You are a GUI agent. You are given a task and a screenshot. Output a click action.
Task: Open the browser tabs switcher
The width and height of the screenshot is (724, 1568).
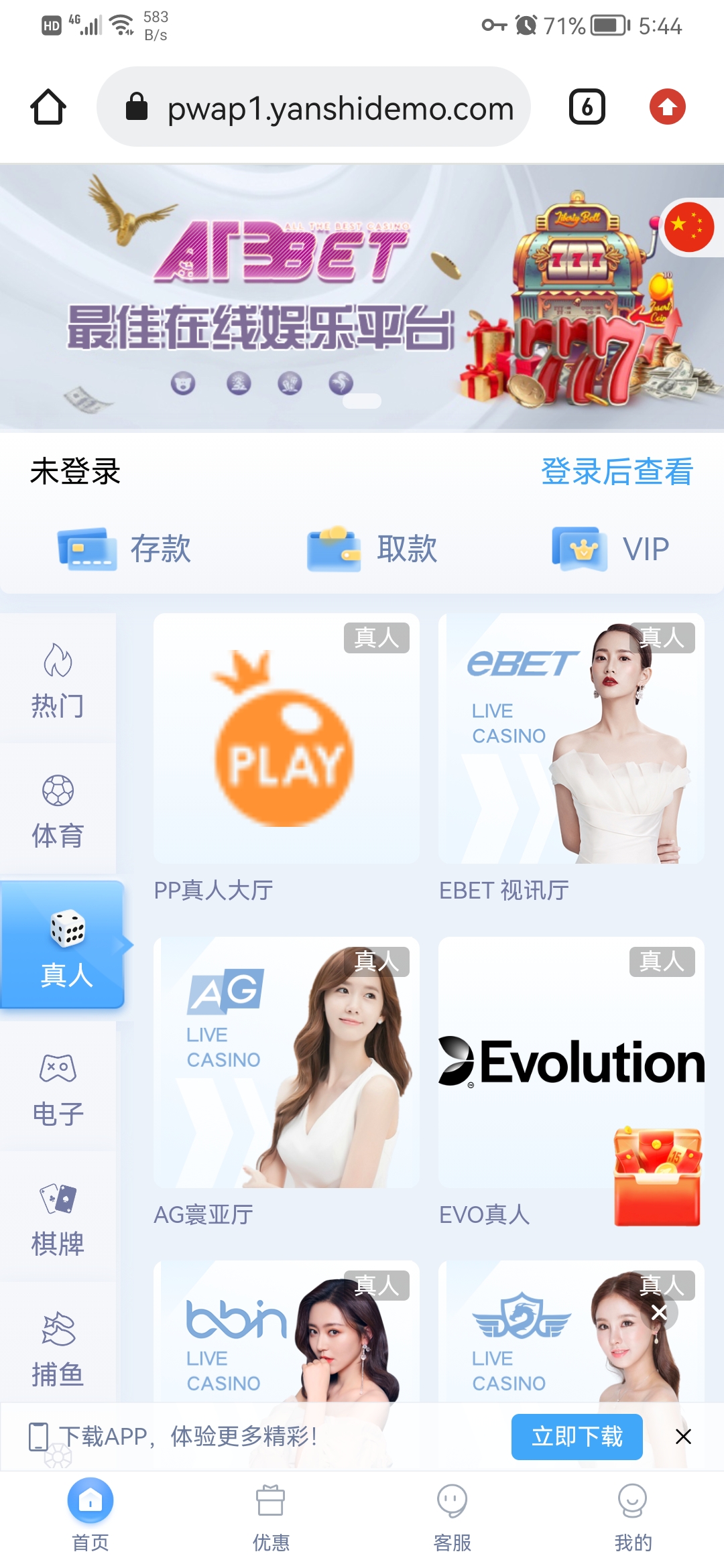587,107
